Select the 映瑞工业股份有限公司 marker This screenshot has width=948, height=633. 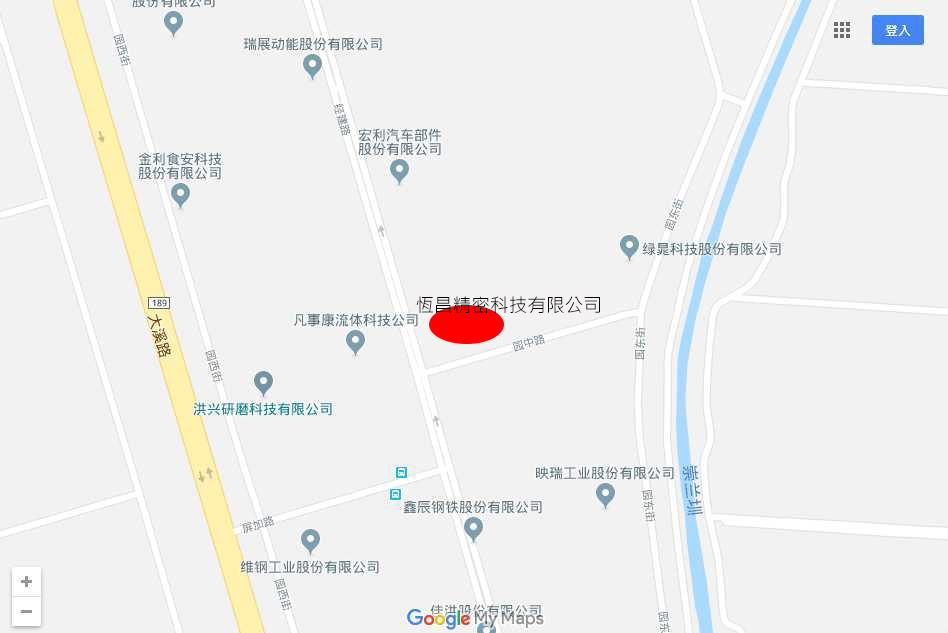tap(605, 494)
